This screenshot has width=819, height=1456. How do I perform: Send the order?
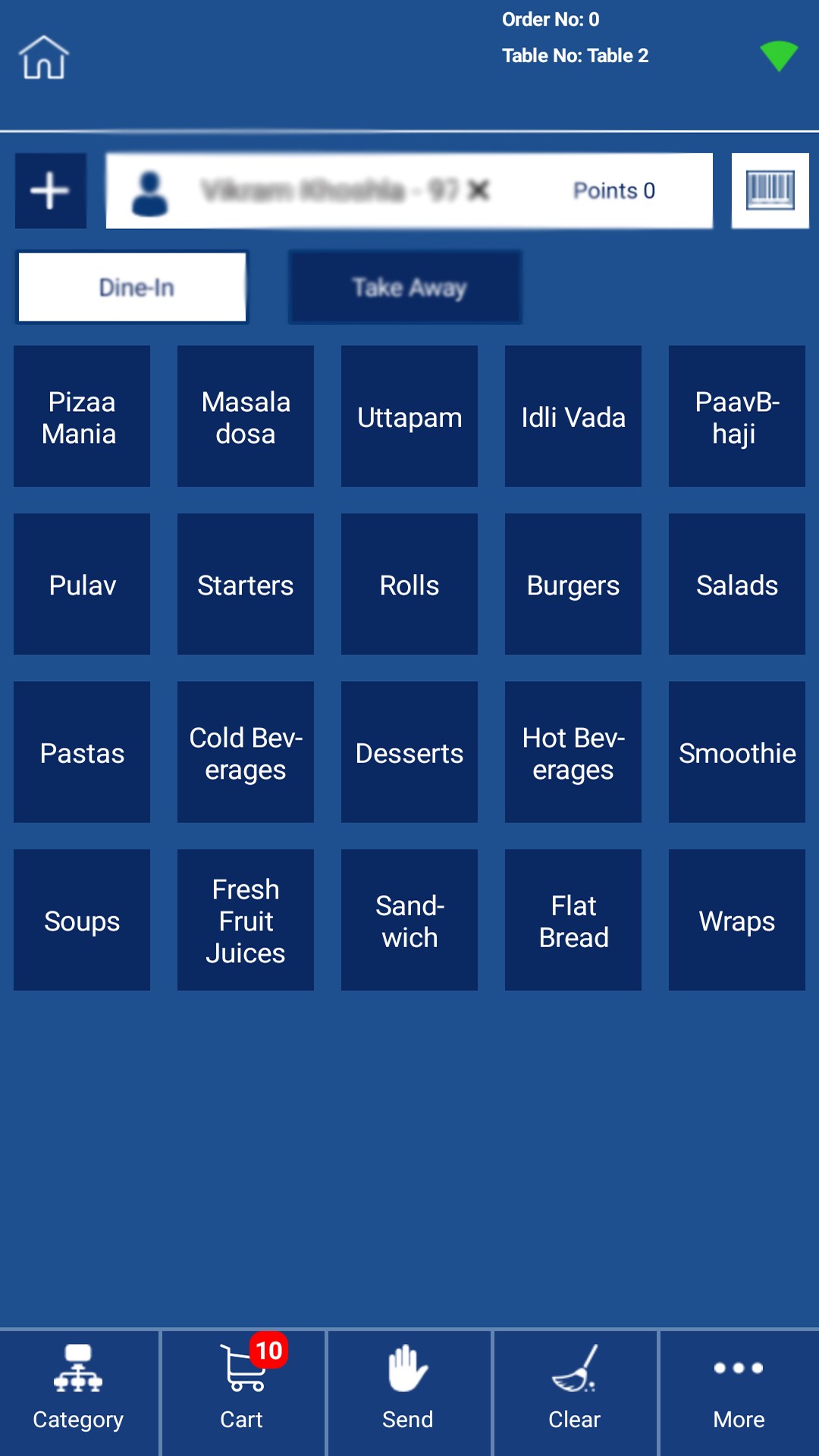pos(408,1392)
